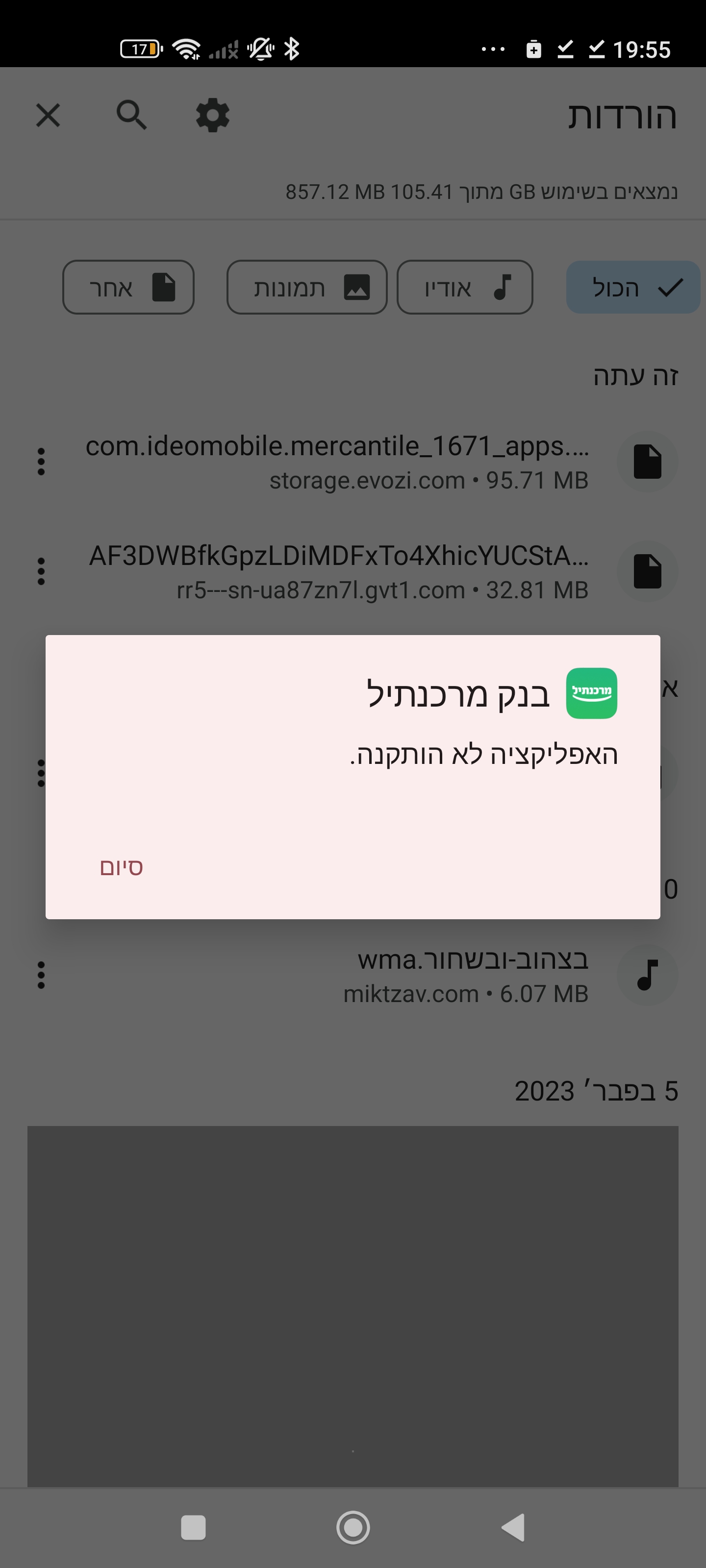706x1568 pixels.
Task: Select the הכול filter chip
Action: 633,287
